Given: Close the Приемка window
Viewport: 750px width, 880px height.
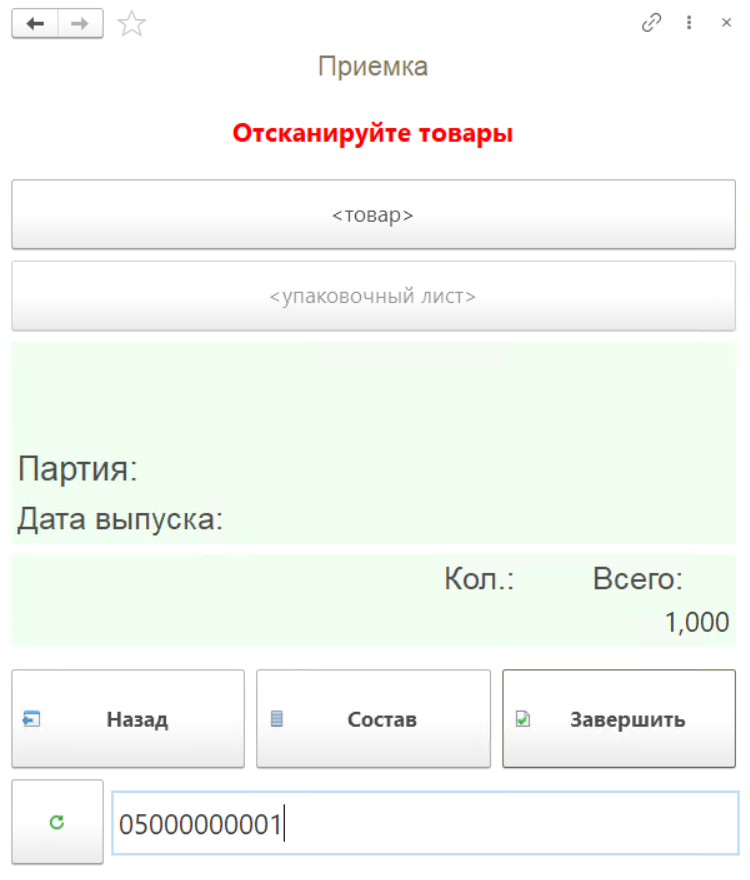Looking at the screenshot, I should pos(727,23).
